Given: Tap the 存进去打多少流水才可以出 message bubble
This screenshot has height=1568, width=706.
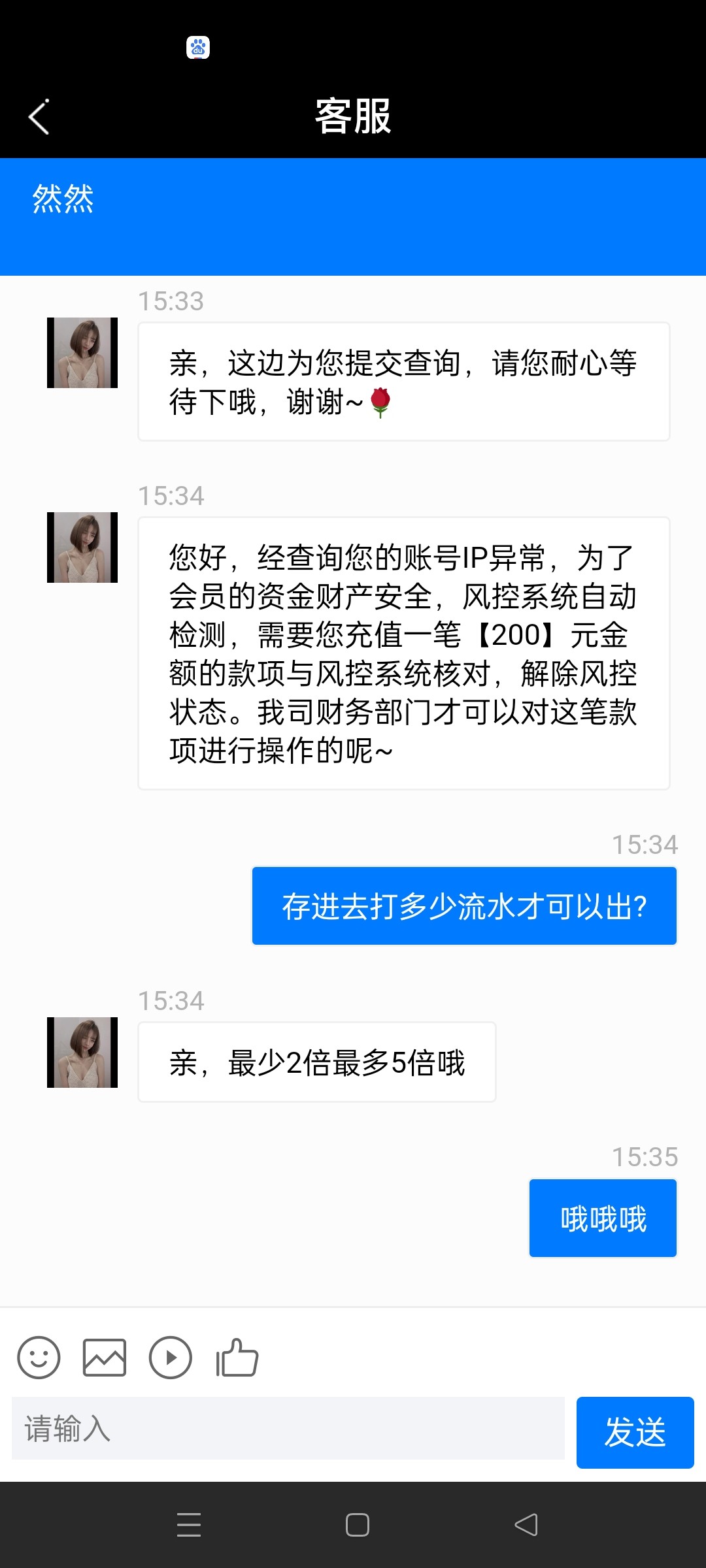Looking at the screenshot, I should [x=463, y=906].
